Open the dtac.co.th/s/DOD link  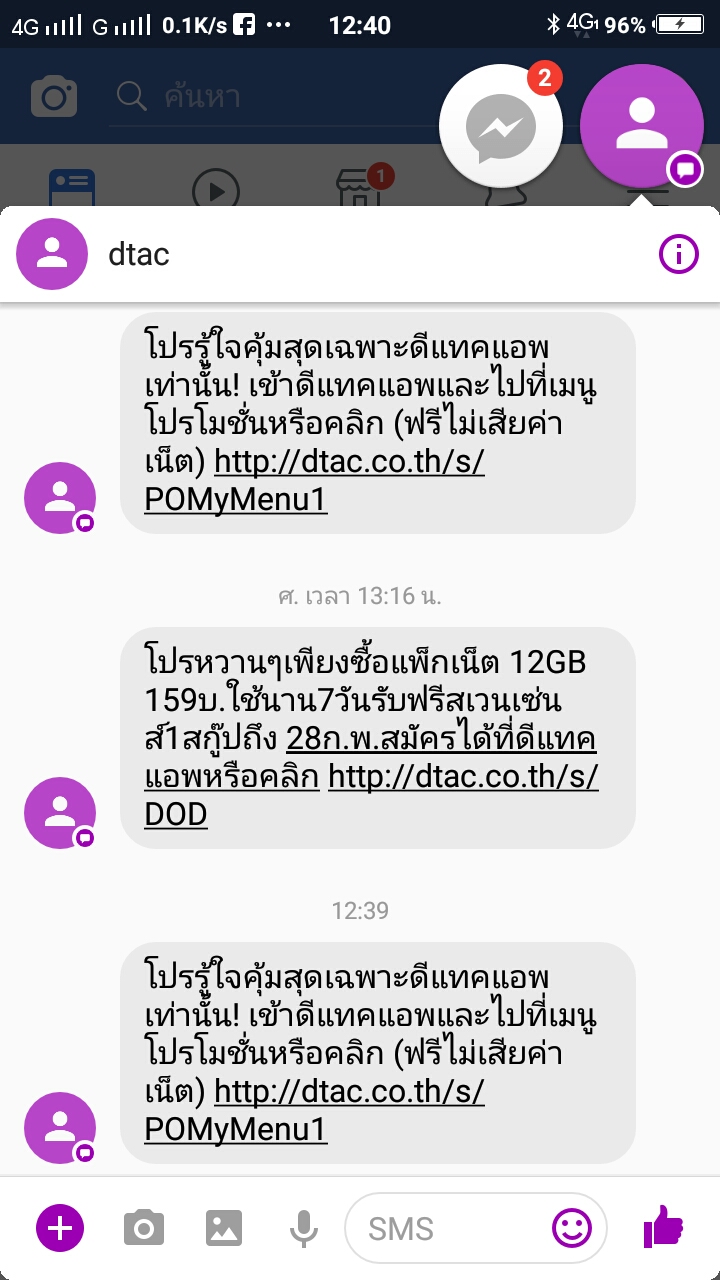(462, 777)
